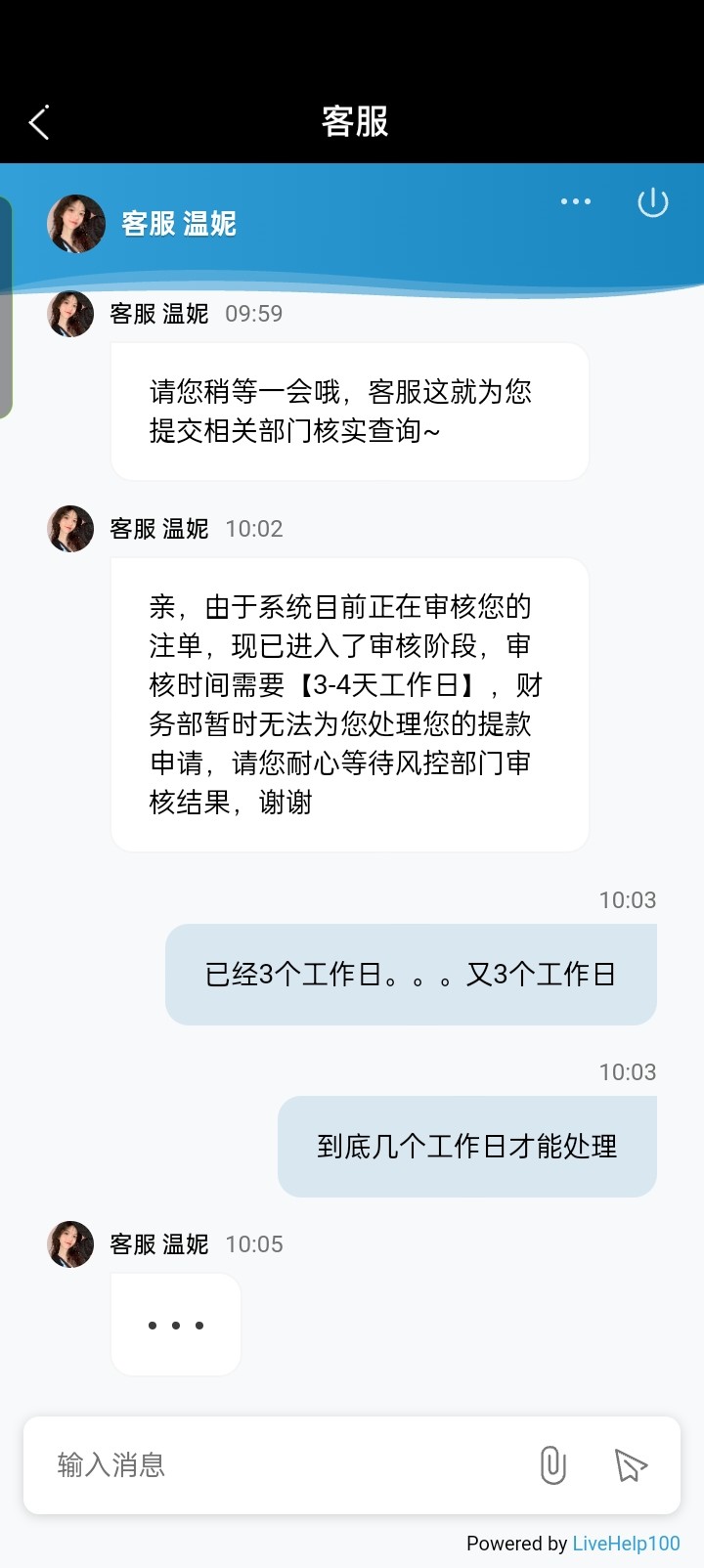End the chat with the power icon
This screenshot has width=704, height=1568.
(x=652, y=202)
